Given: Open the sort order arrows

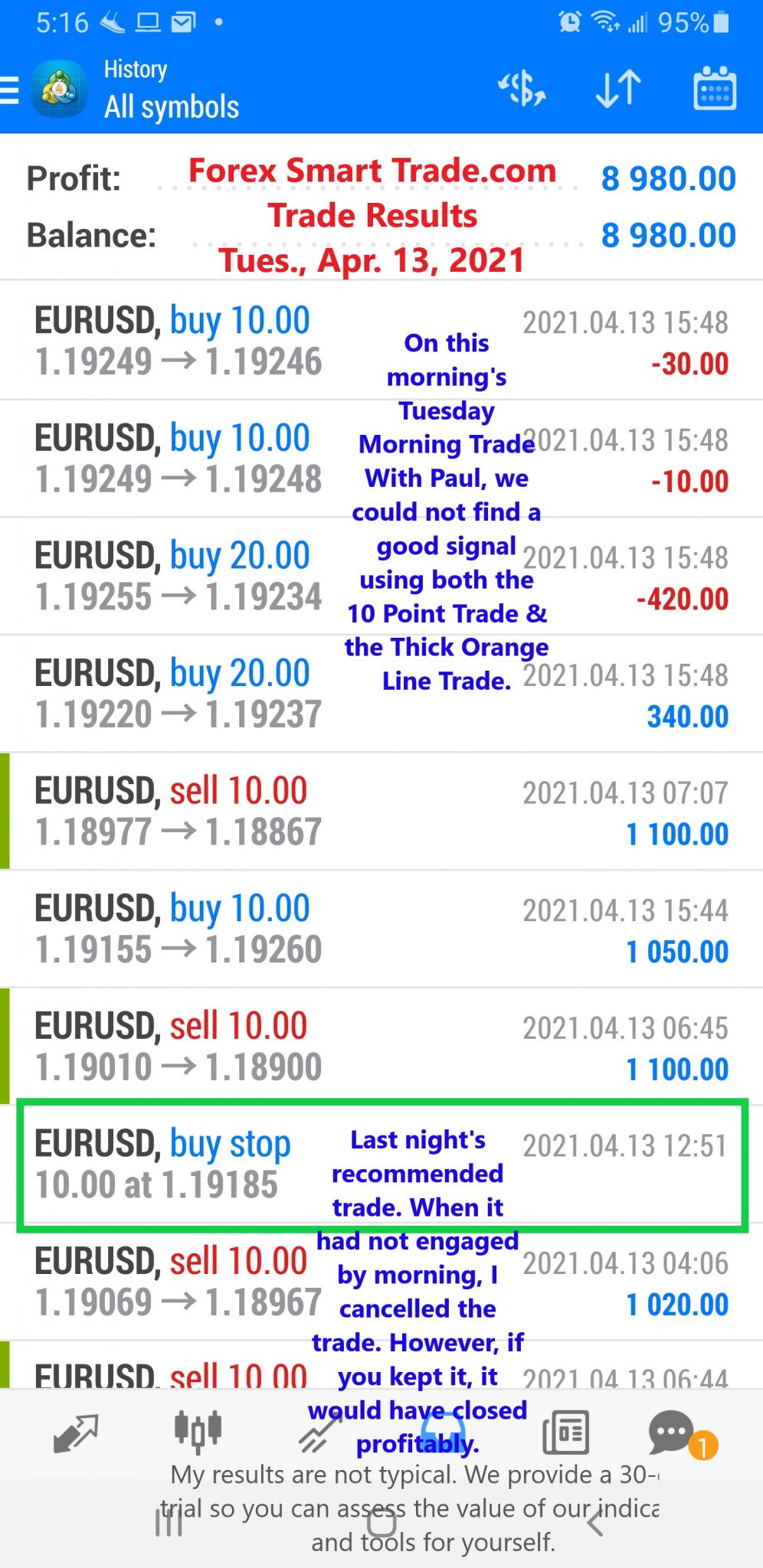Looking at the screenshot, I should [x=618, y=89].
